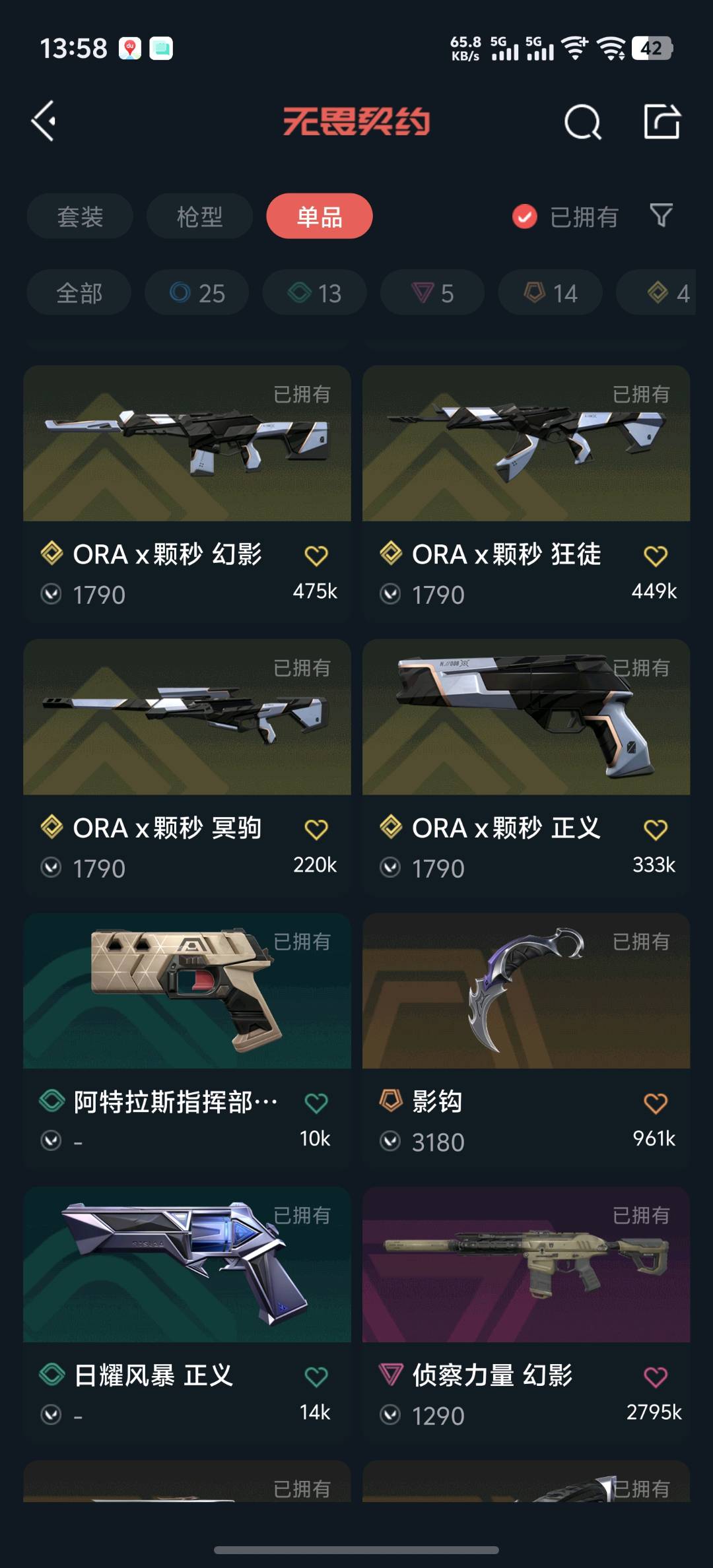Open the ORA x颗秒 冥驹 skin card

(187, 767)
